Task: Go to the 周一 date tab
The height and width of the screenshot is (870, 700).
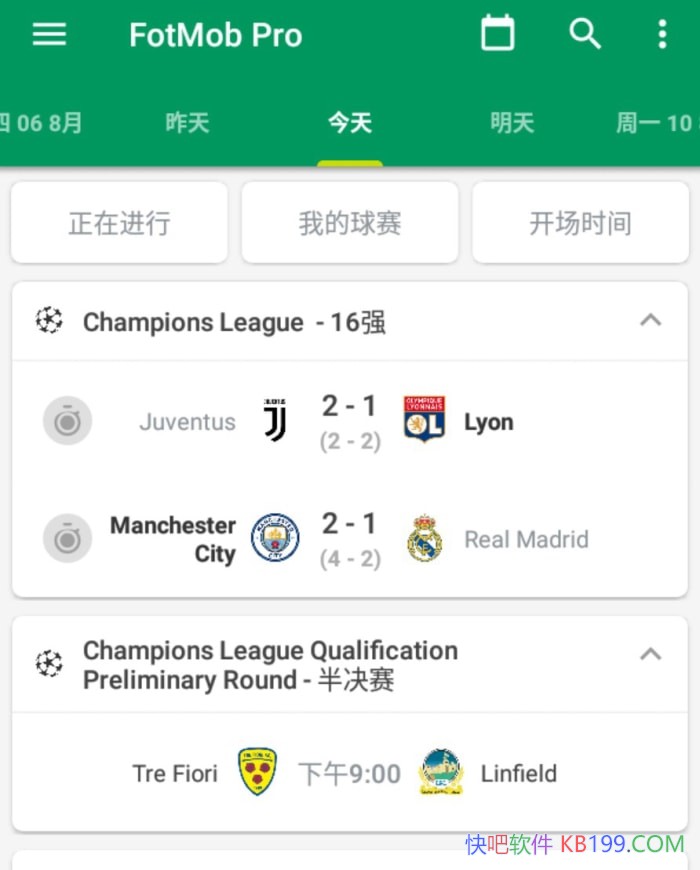Action: (x=655, y=123)
